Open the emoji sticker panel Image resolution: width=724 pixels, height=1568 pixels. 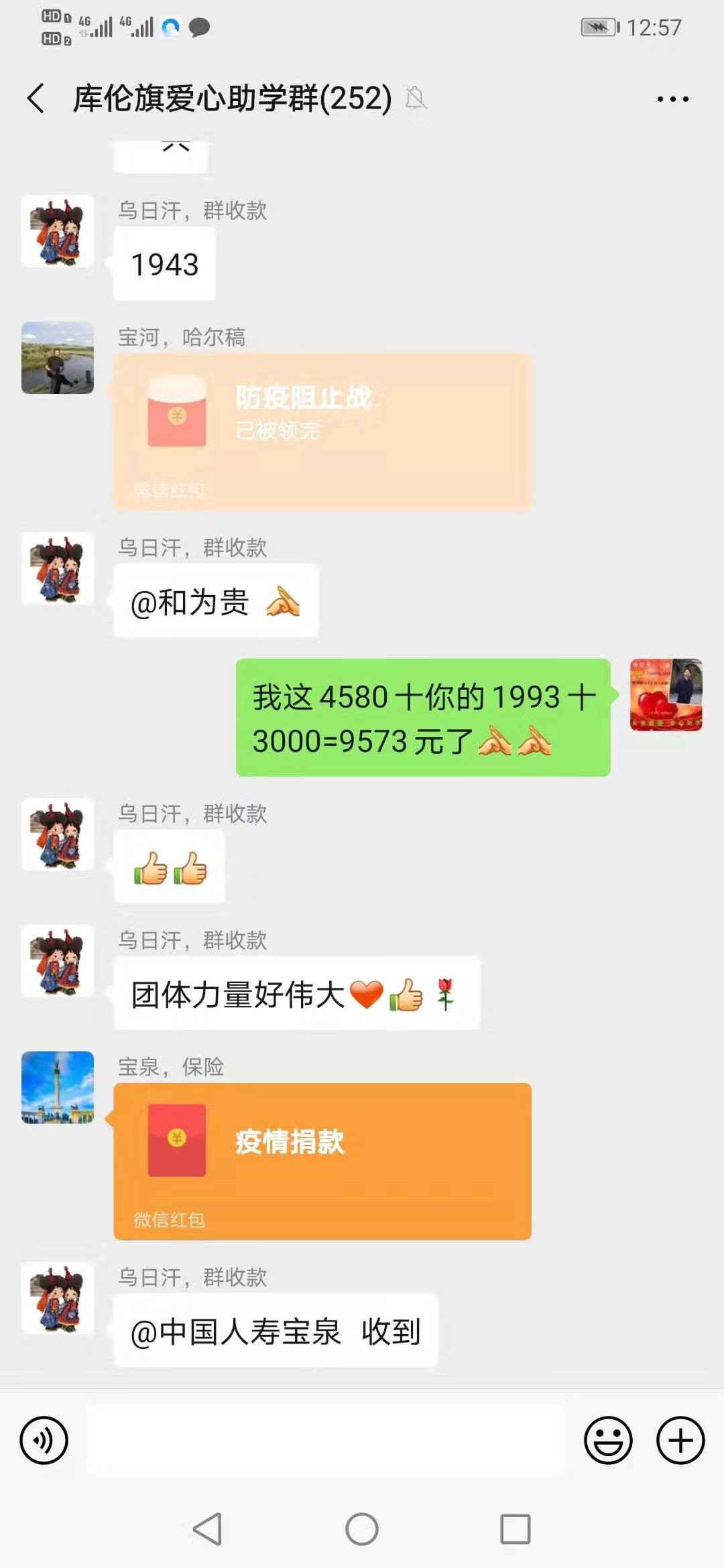[607, 1440]
